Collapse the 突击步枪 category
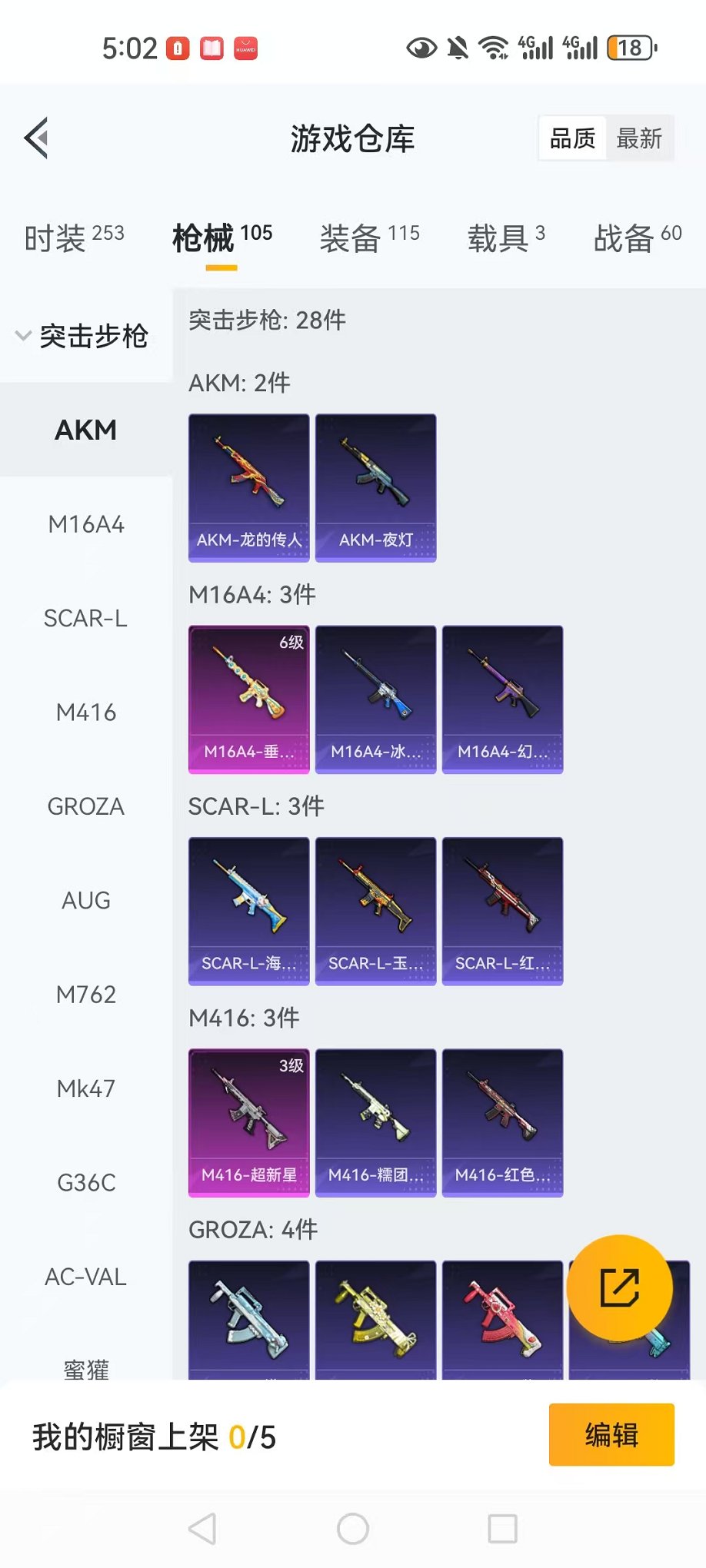Viewport: 706px width, 1568px height. [x=83, y=336]
